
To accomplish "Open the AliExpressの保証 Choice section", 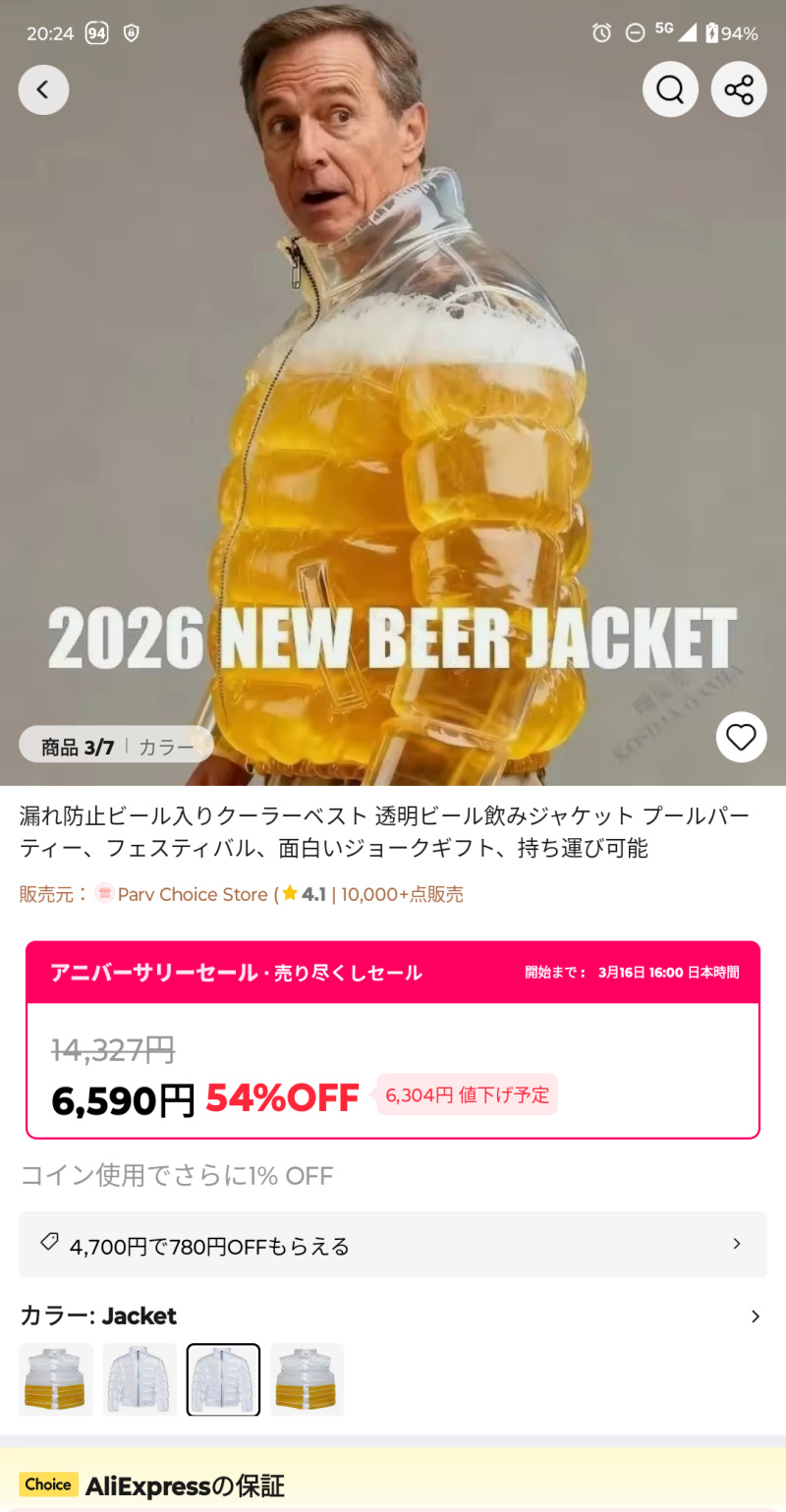I will [x=393, y=1484].
